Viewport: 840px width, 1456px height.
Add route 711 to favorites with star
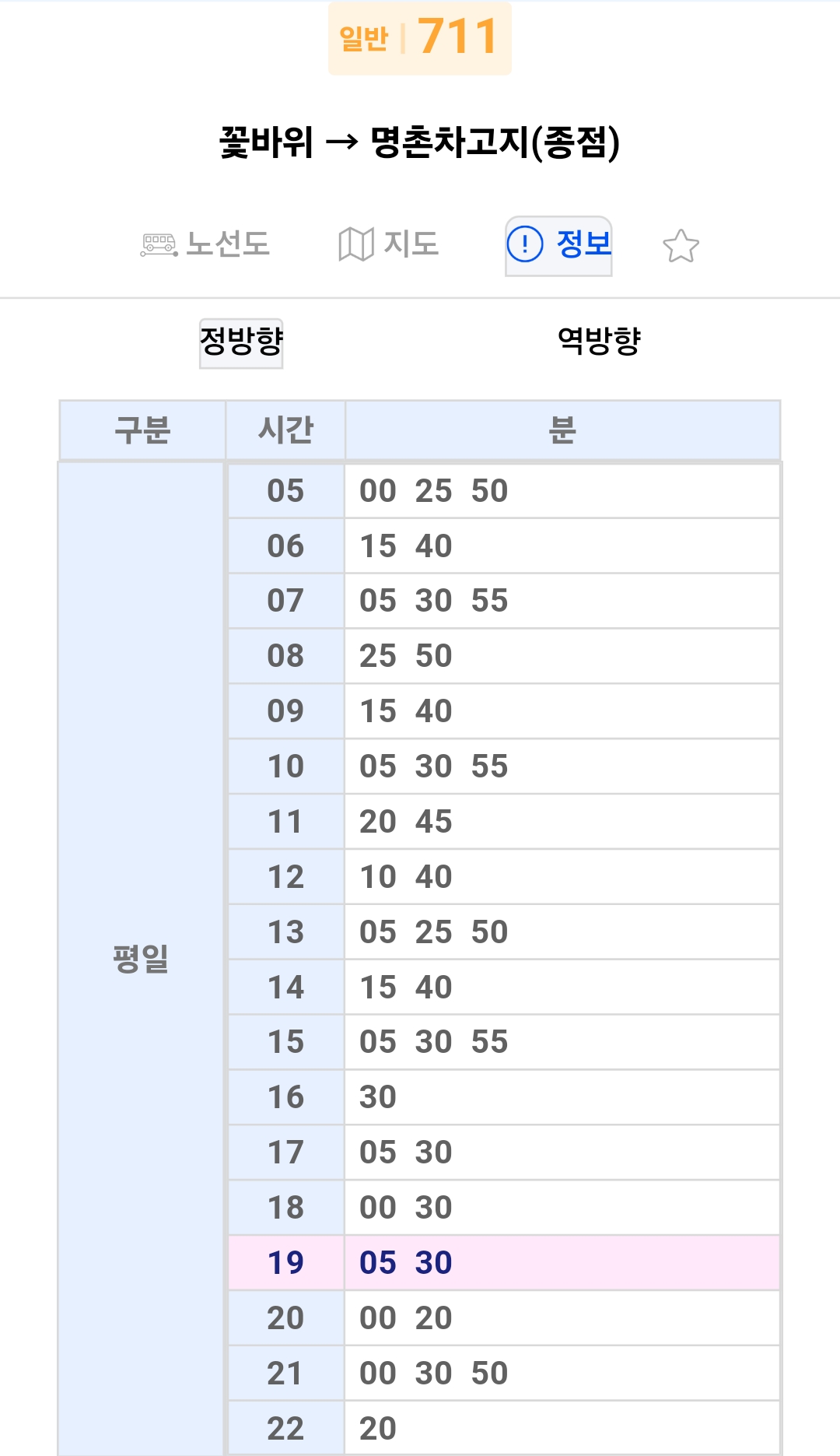(681, 246)
